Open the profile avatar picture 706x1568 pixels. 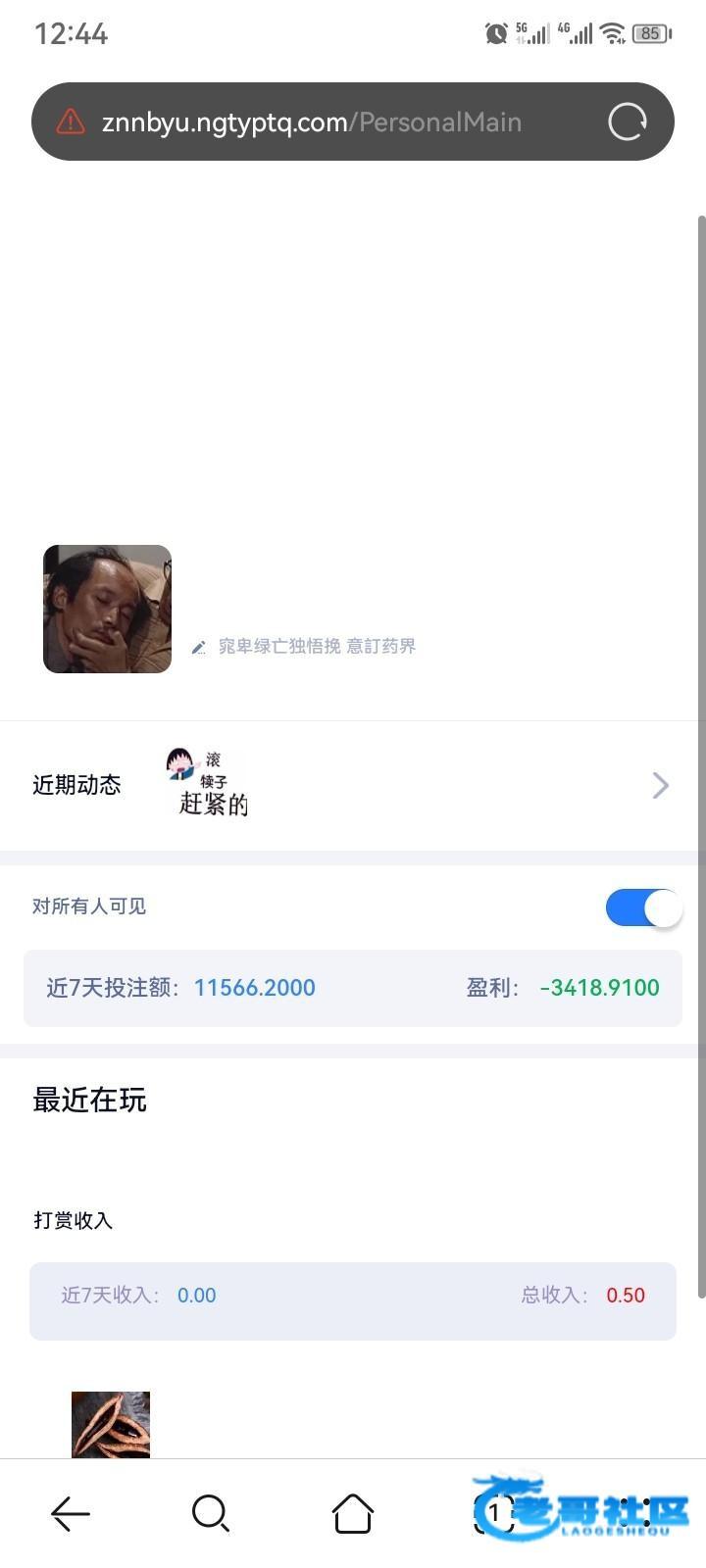(108, 609)
